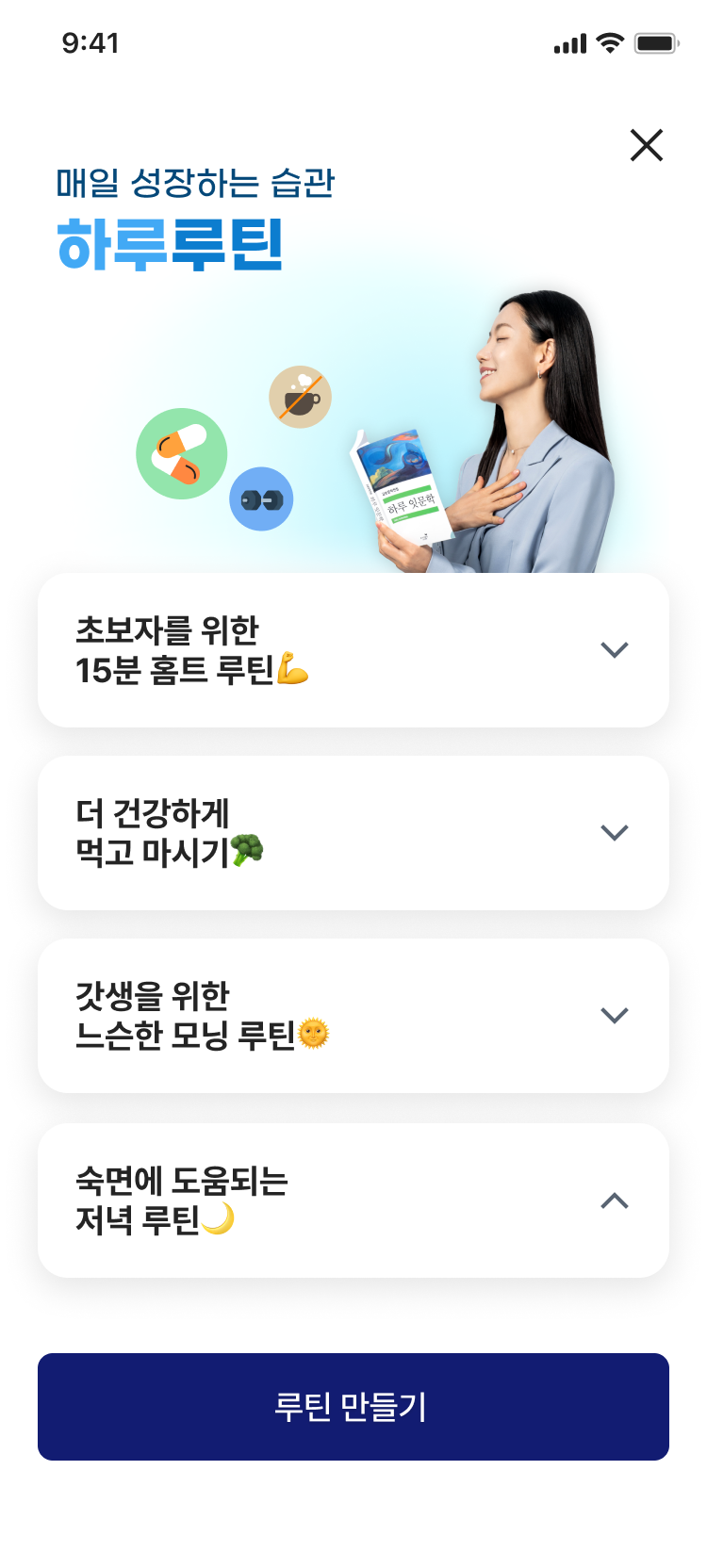Screen dimensions: 707x1568
Task: Close the 하루루틴 screen with the X
Action: 646,146
